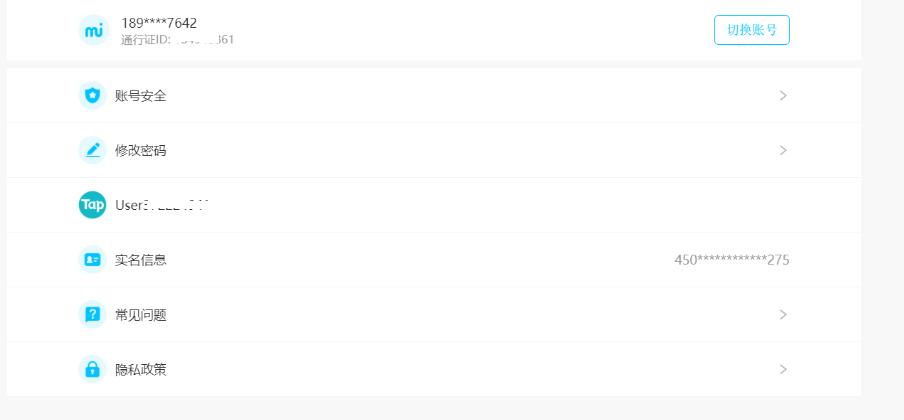The image size is (904, 420).
Task: Open 账号安全 account security settings
Action: click(x=140, y=96)
